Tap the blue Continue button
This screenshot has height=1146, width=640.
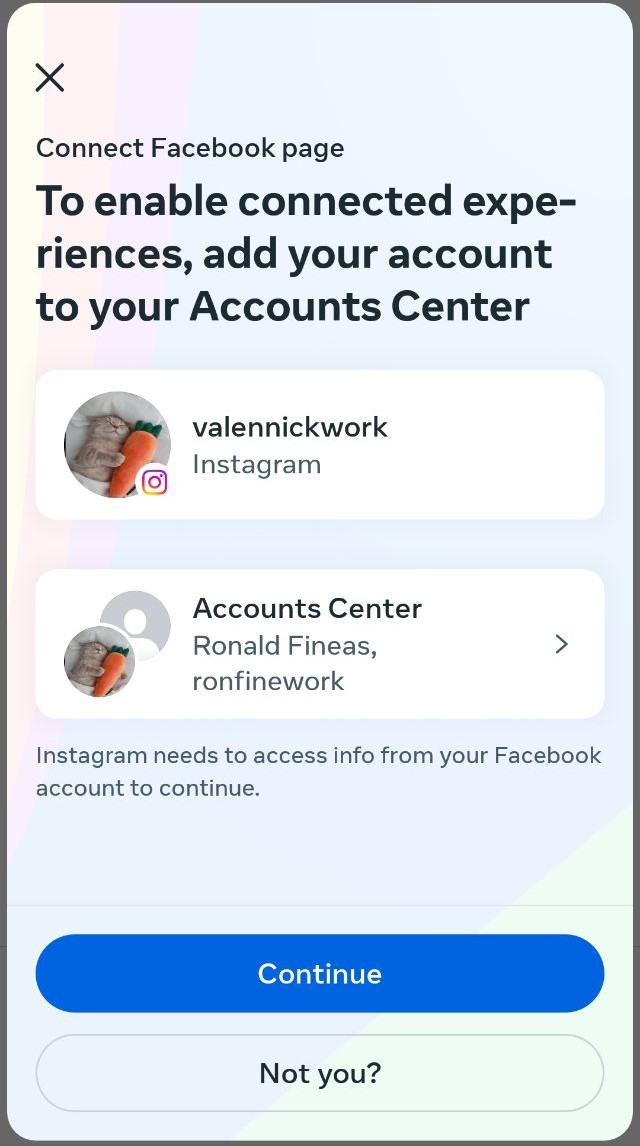pyautogui.click(x=320, y=973)
